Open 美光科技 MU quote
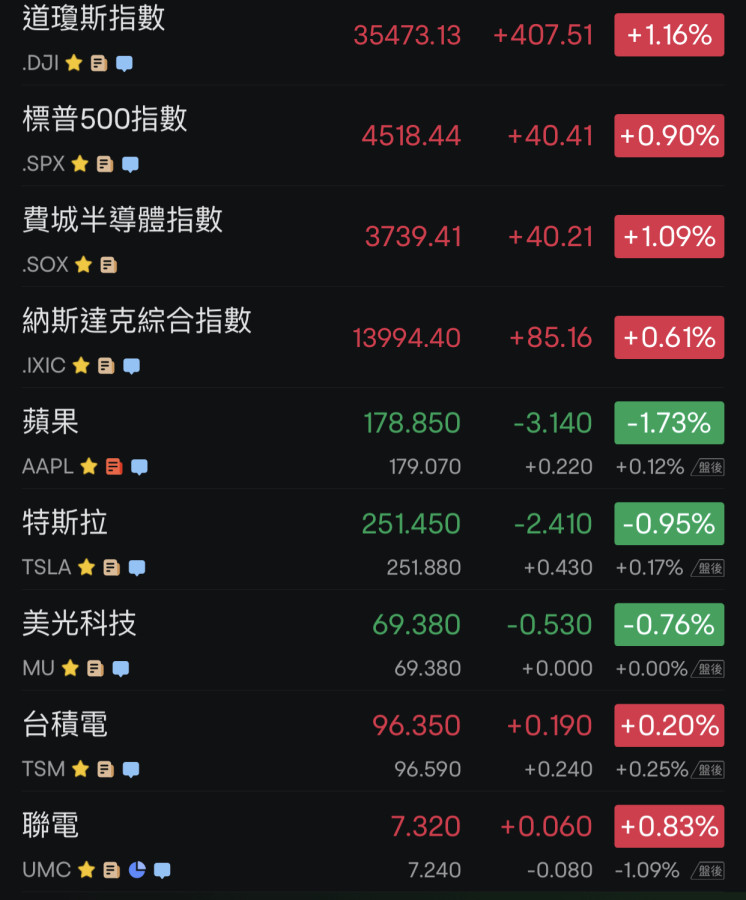This screenshot has width=746, height=900. coord(79,625)
